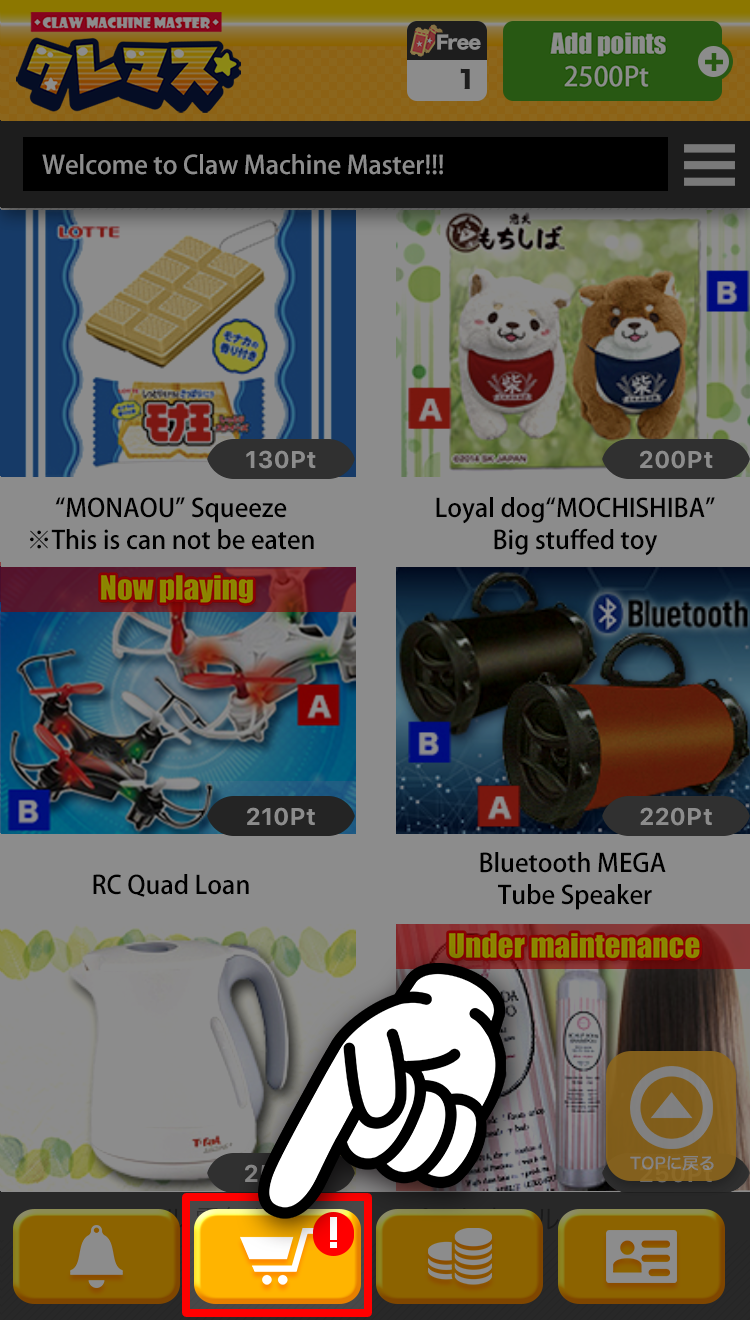Open the coins points tab

click(x=459, y=1257)
